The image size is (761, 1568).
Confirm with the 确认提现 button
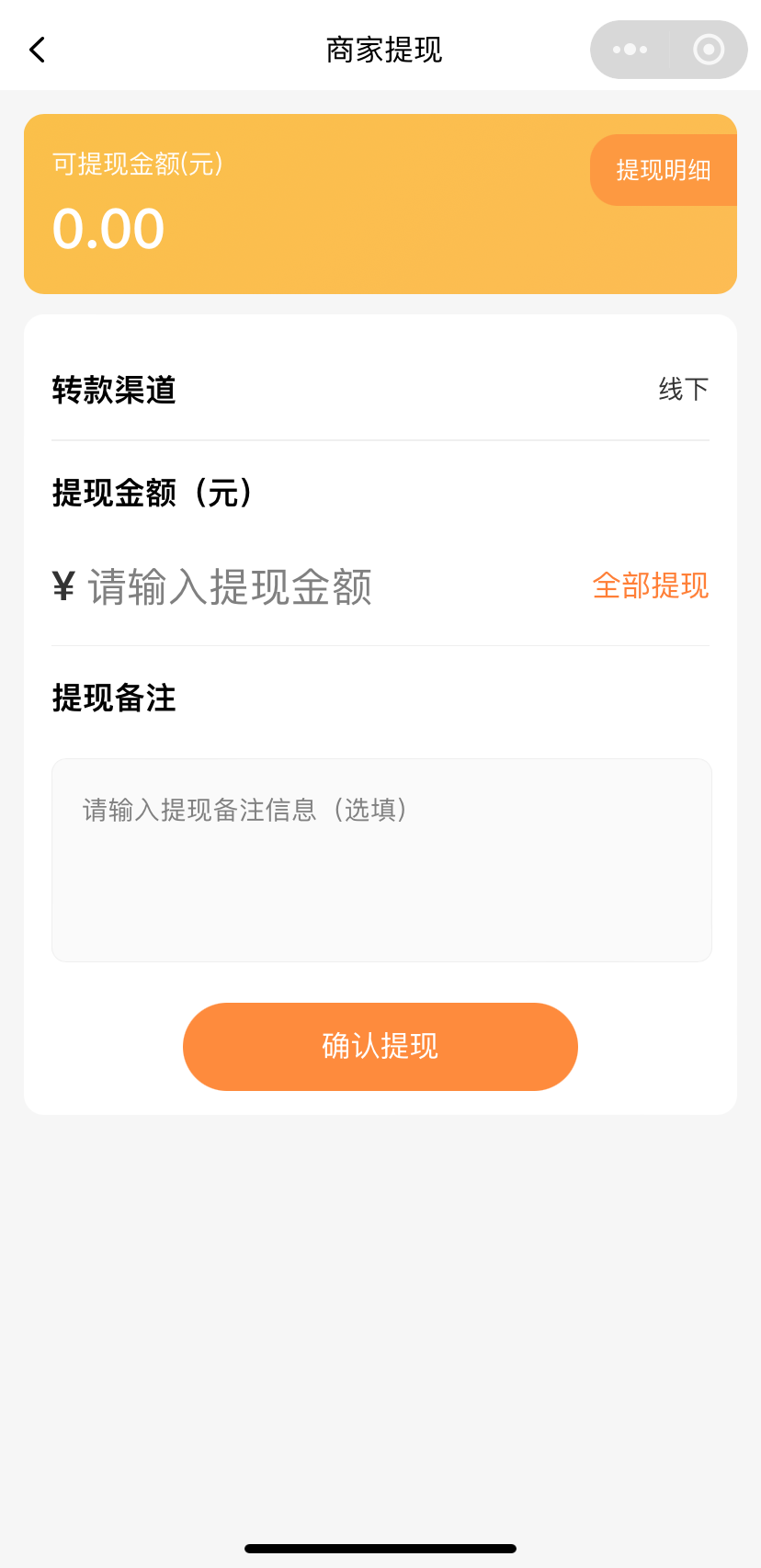380,1046
